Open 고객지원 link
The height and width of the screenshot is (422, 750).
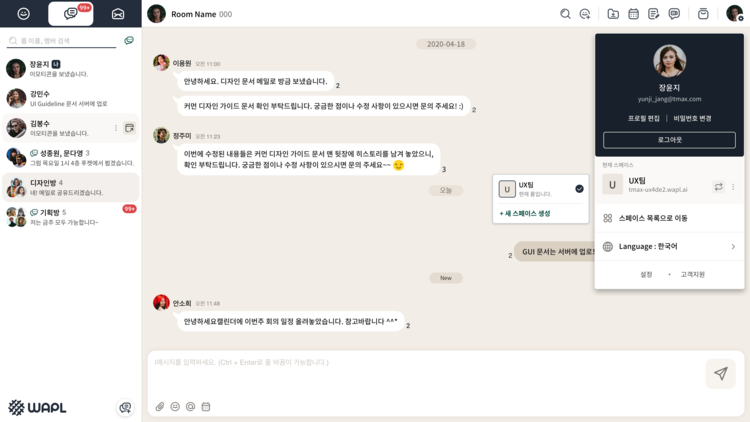click(692, 274)
